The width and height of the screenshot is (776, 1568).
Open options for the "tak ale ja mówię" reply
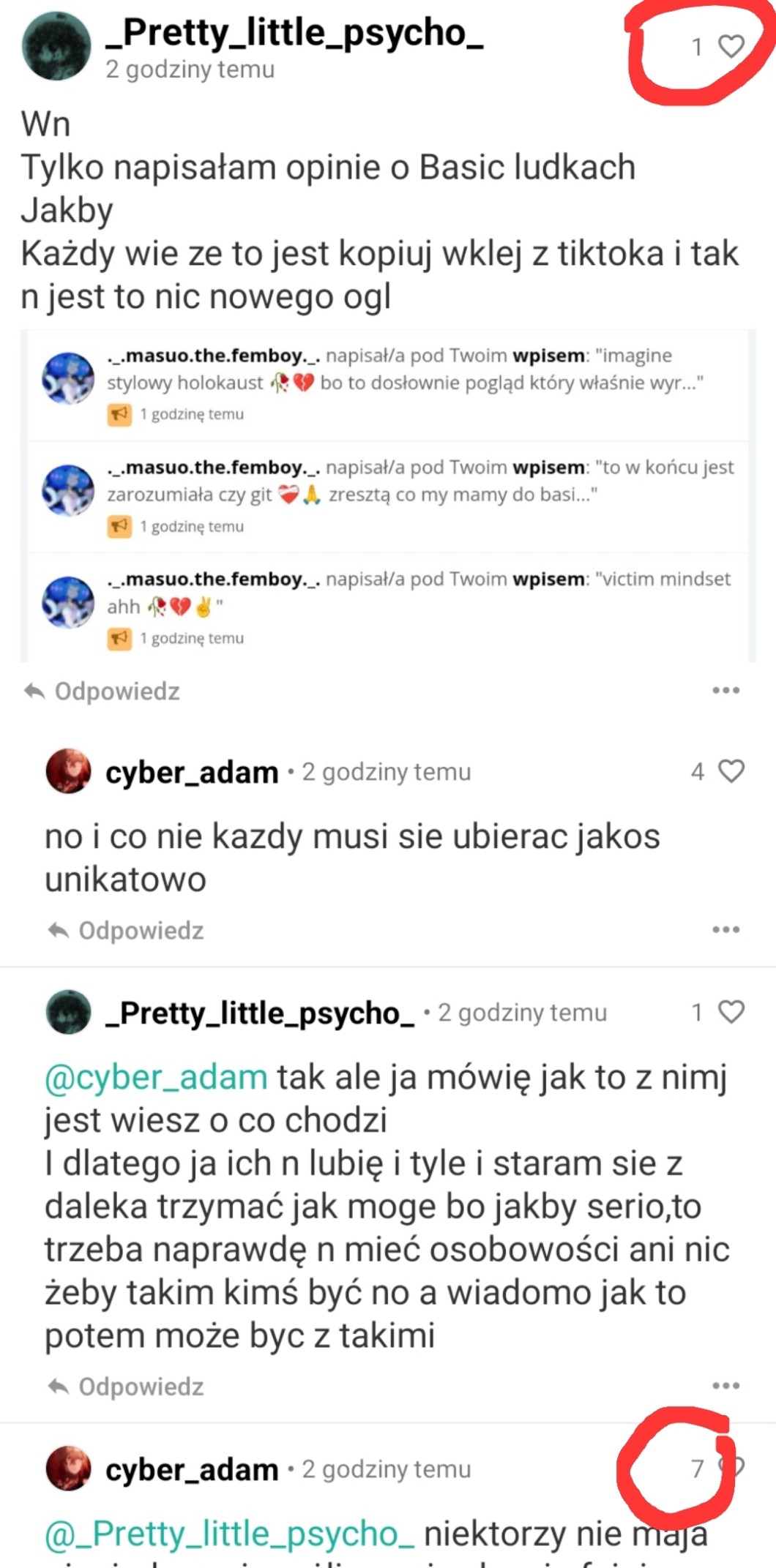725,1385
